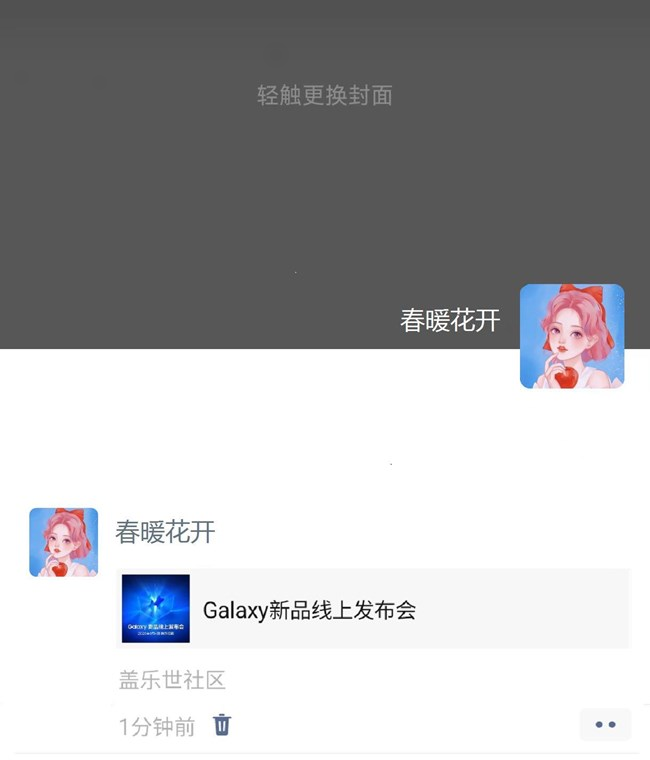Delete this post with trash icon
Image resolution: width=650 pixels, height=760 pixels.
pos(222,726)
